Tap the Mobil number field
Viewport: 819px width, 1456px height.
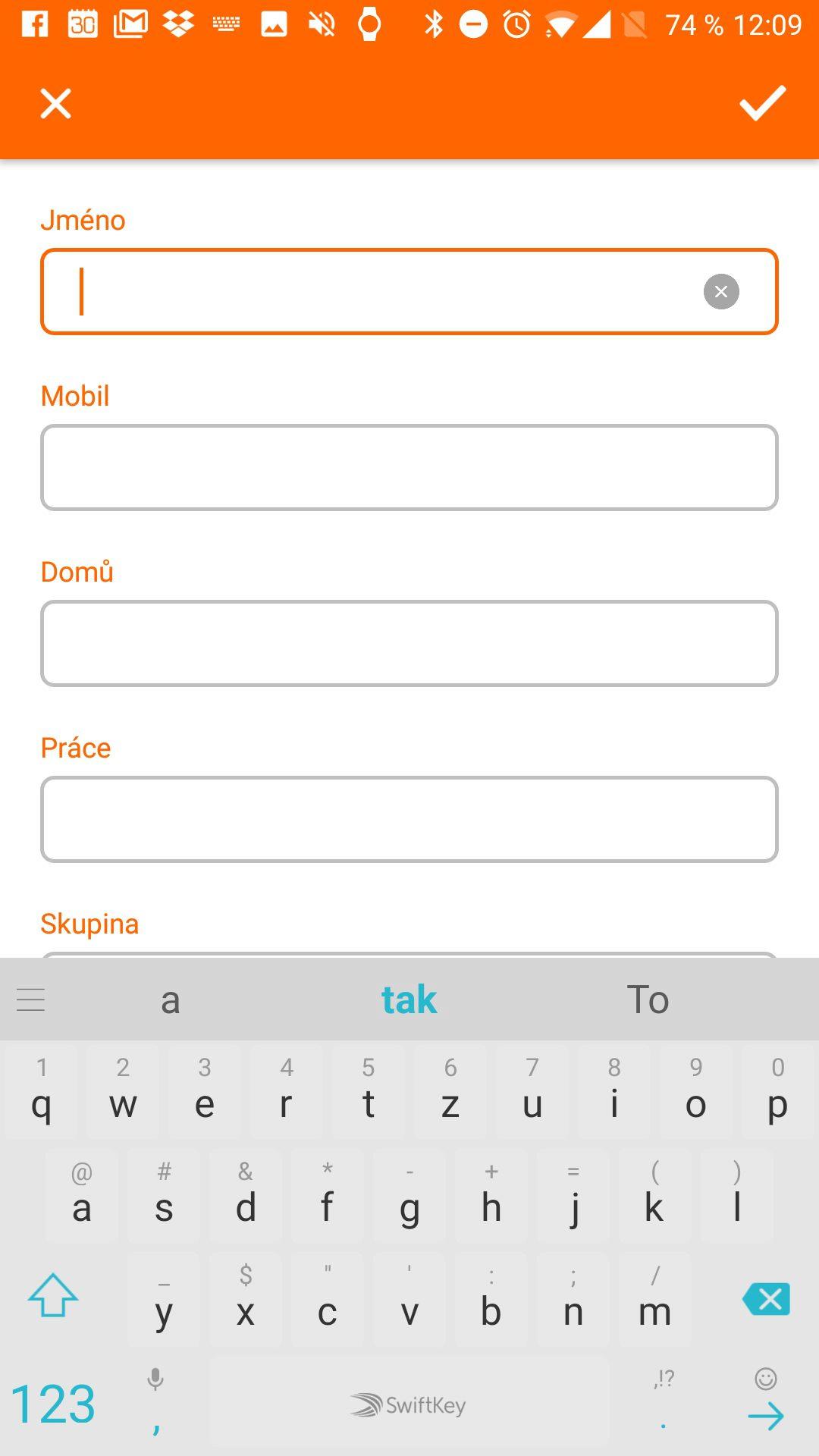click(409, 467)
